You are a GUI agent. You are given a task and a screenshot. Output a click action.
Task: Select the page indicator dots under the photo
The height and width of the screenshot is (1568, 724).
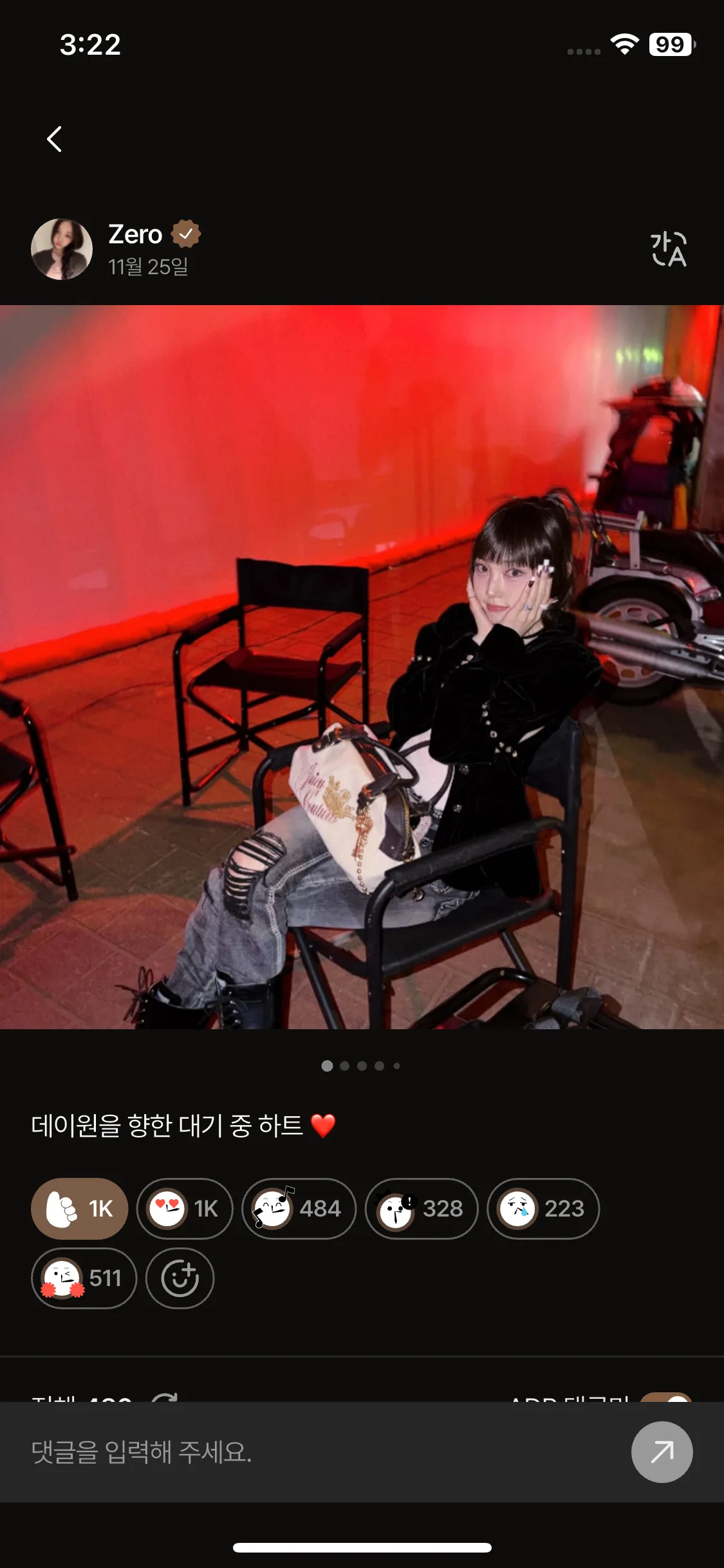point(361,1066)
